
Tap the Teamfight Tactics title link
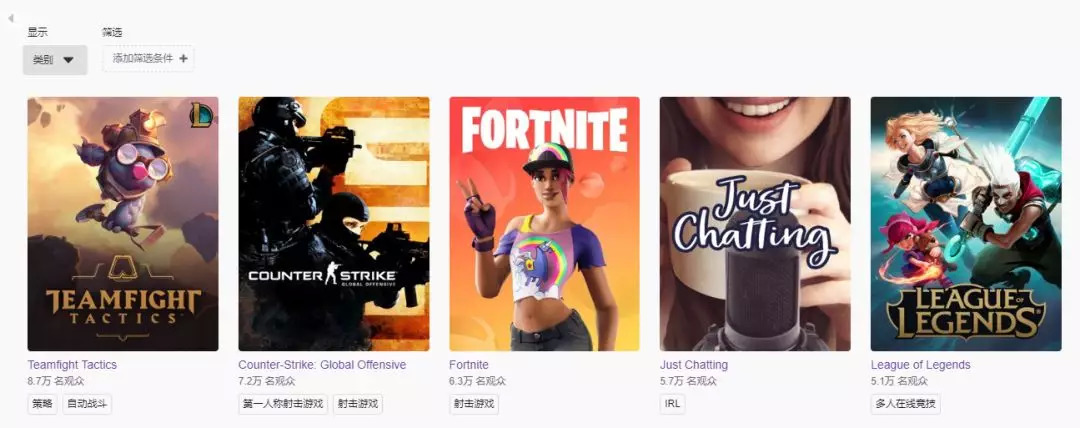pyautogui.click(x=72, y=365)
